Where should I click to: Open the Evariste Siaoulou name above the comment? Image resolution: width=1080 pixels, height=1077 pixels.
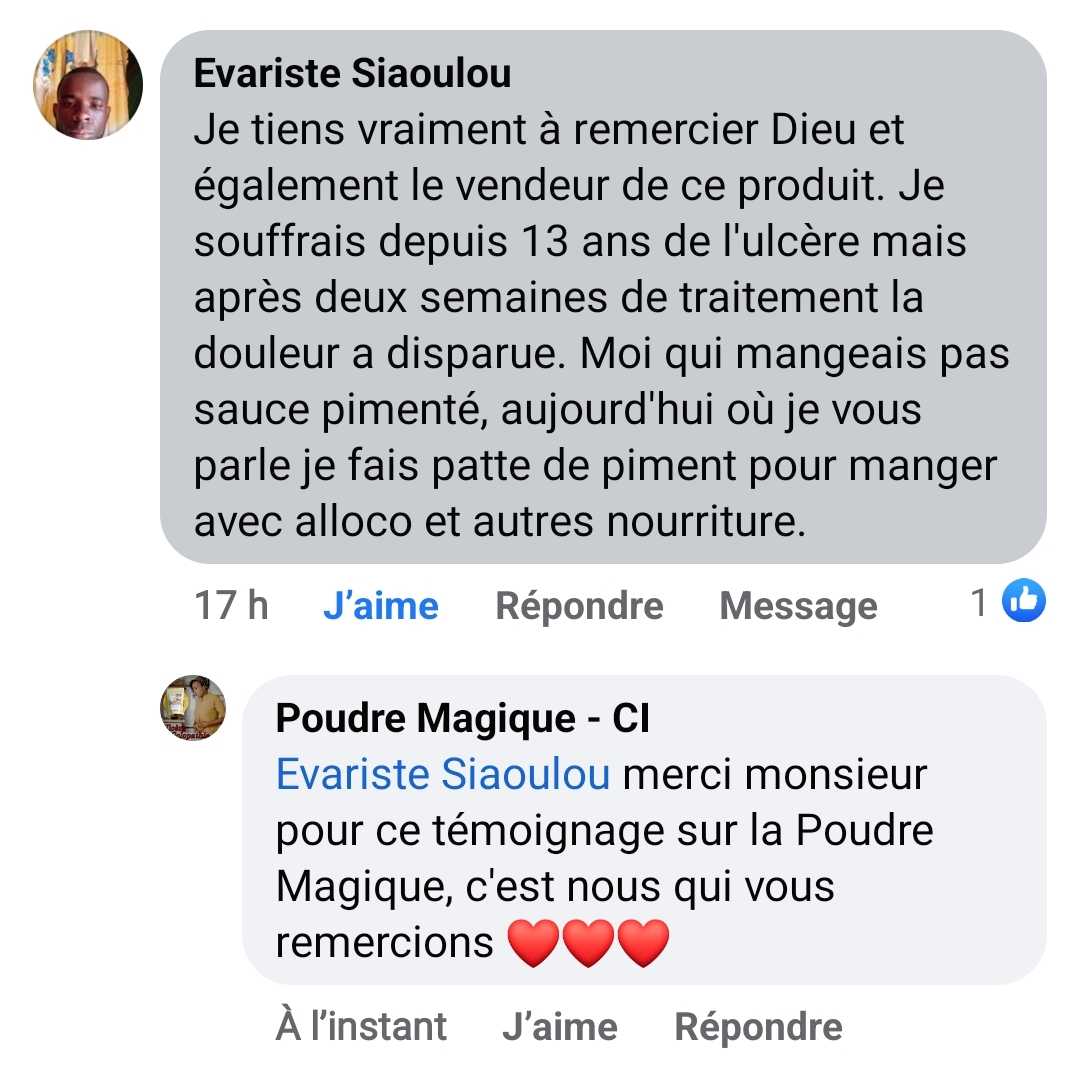[x=352, y=74]
